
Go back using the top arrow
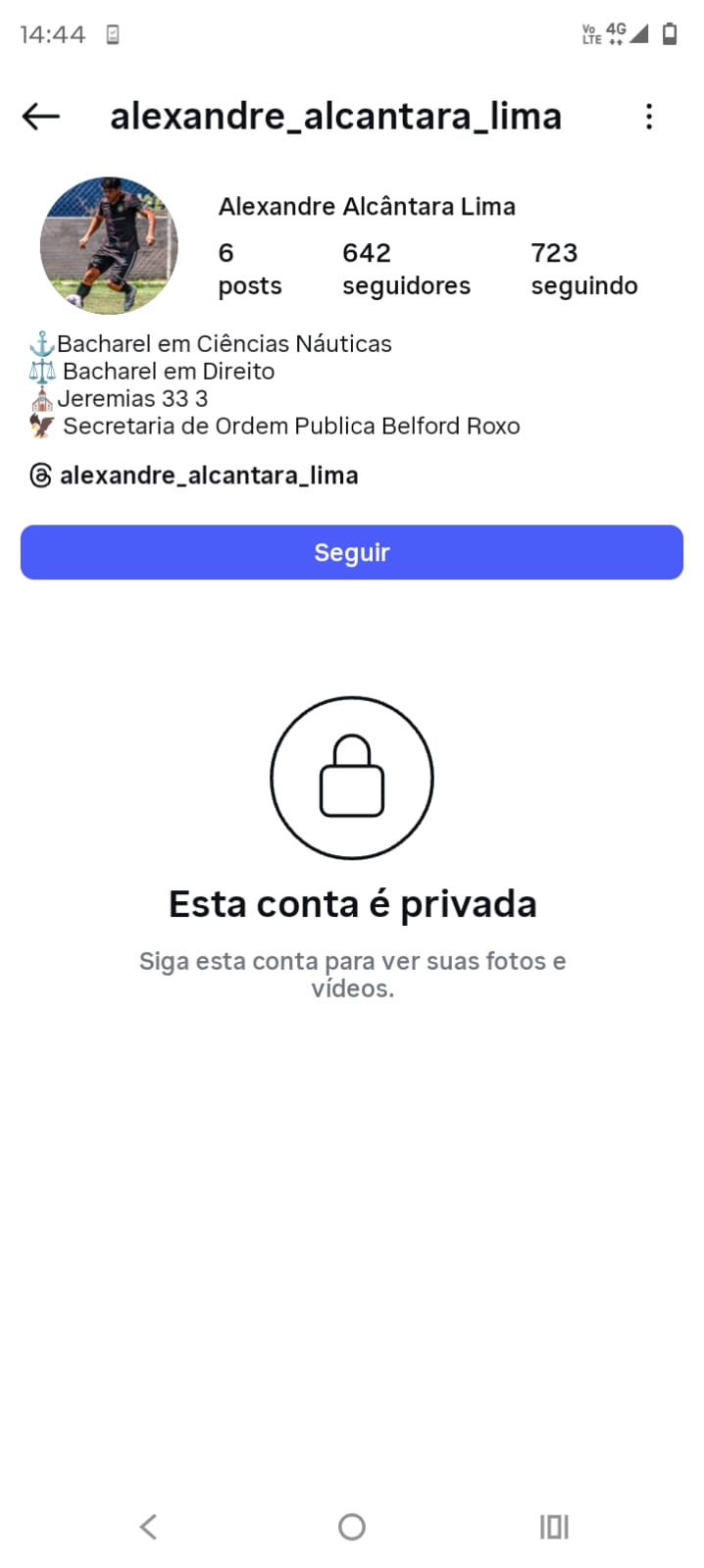pos(41,117)
